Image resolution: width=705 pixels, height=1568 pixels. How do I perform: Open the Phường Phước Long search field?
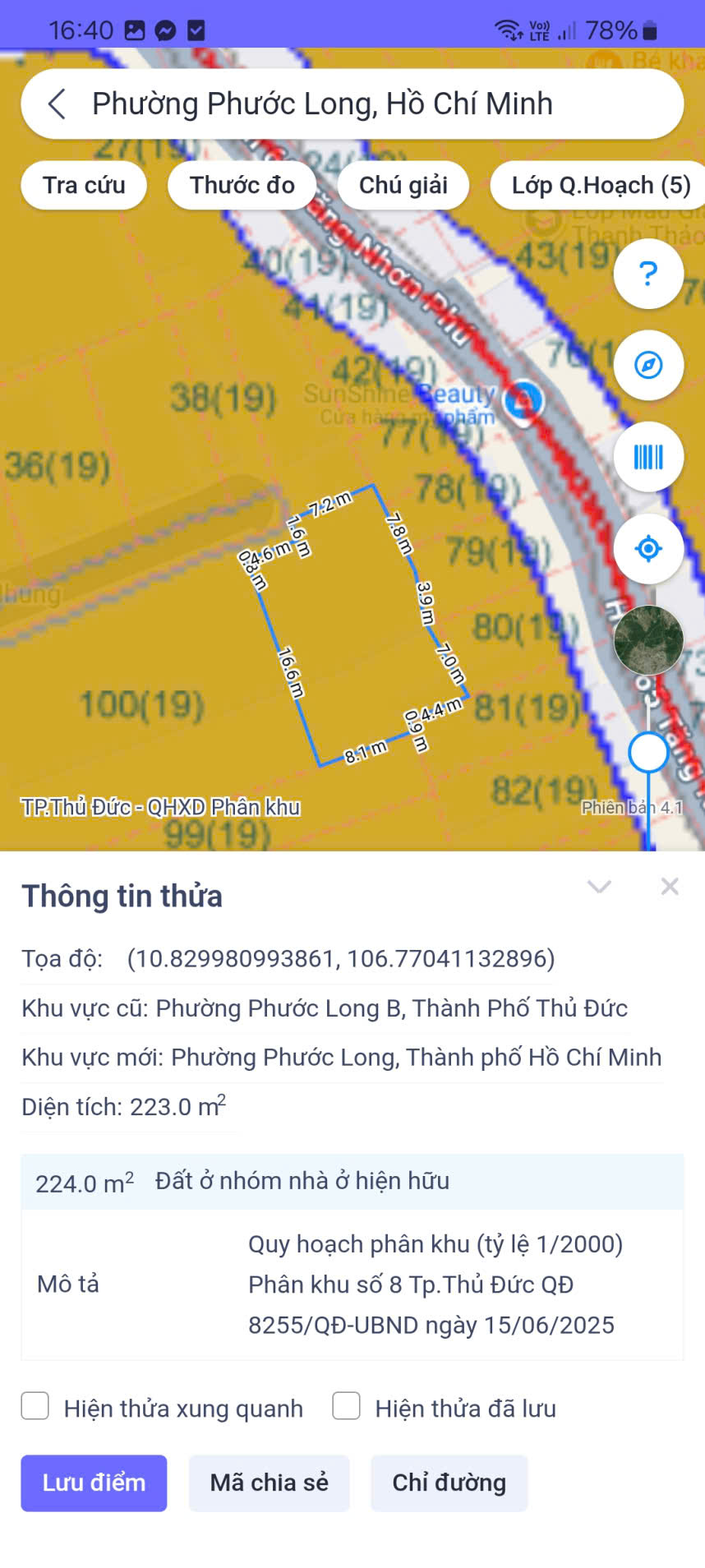click(x=353, y=104)
